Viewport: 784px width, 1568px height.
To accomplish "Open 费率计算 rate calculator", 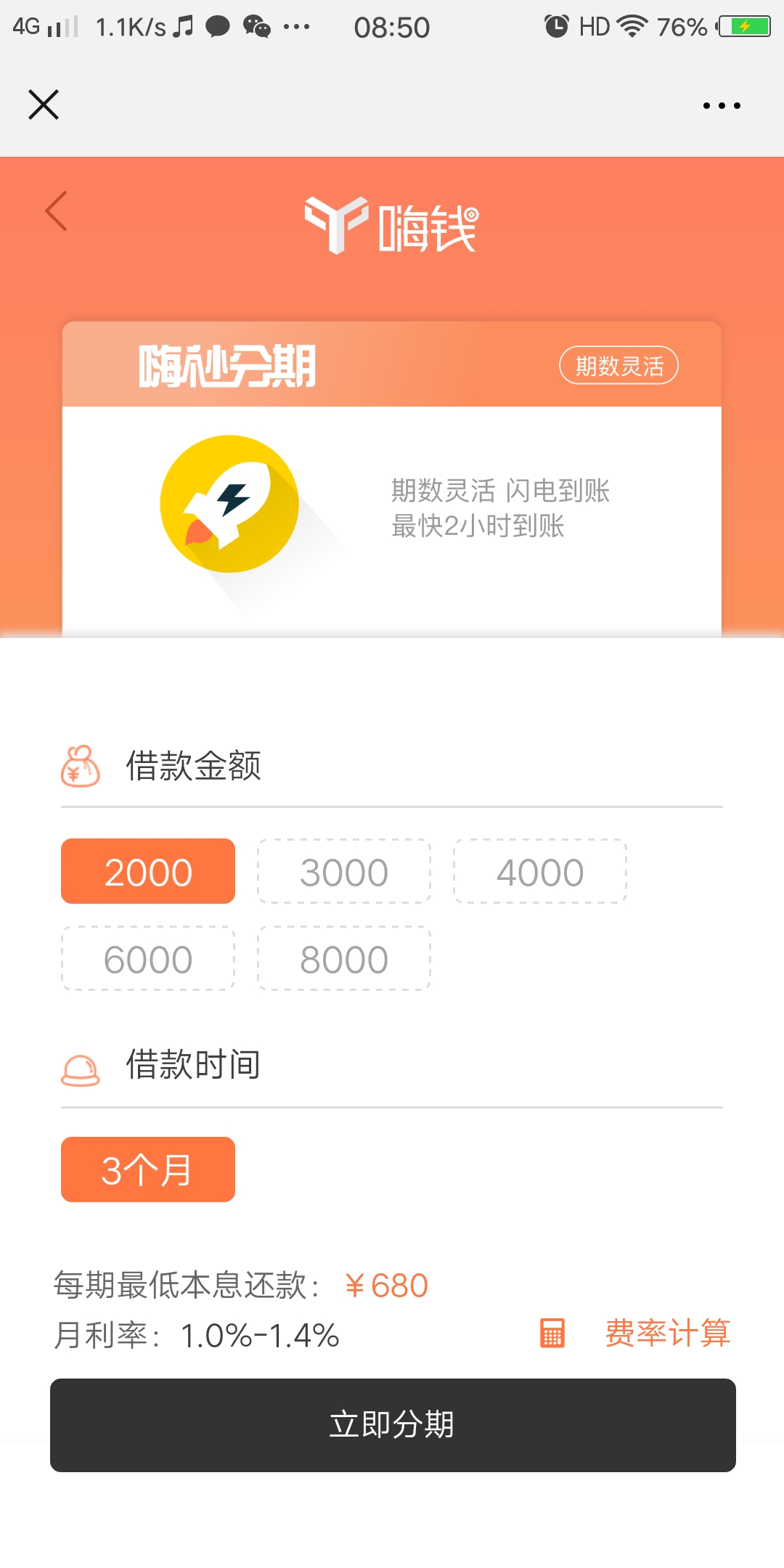I will (x=635, y=1333).
